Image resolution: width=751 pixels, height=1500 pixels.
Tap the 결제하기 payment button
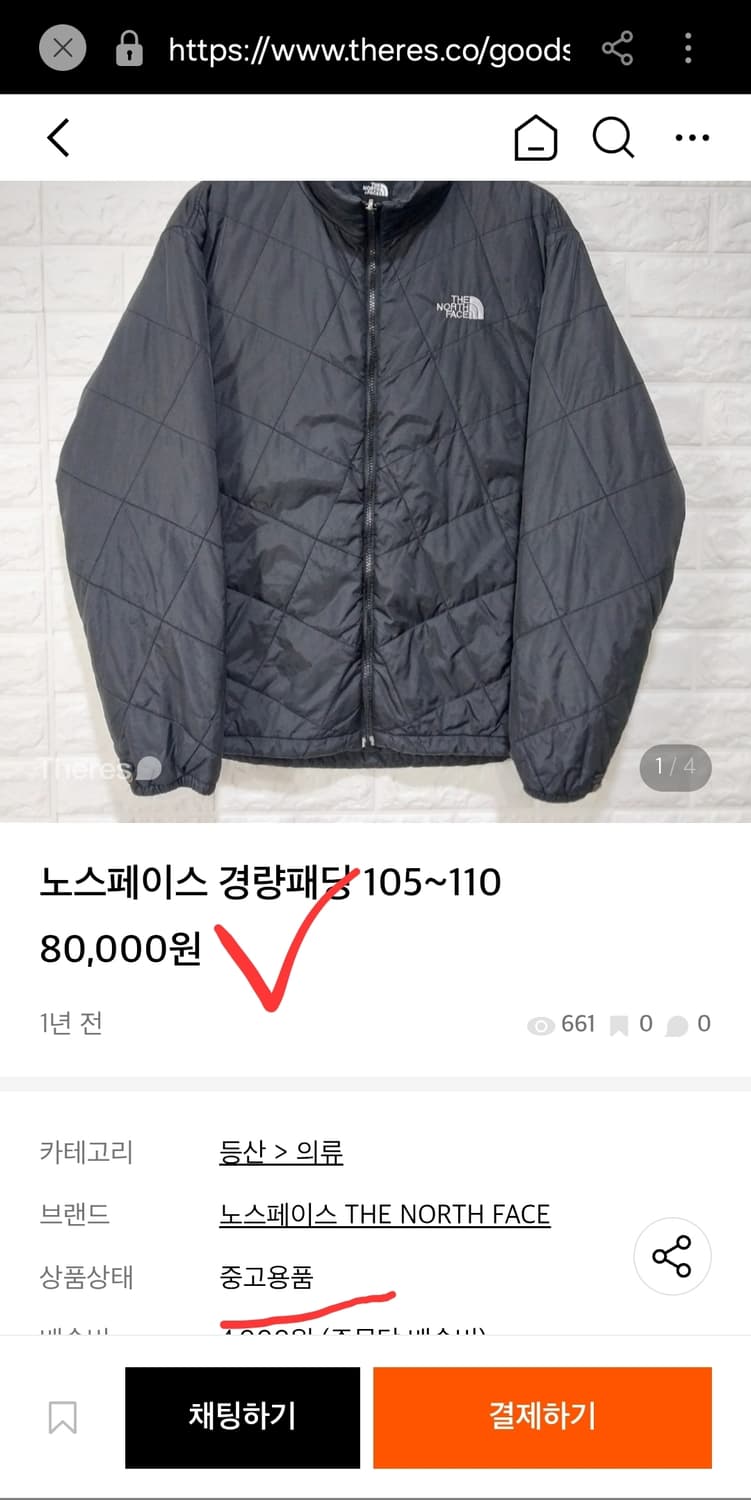pos(541,1418)
